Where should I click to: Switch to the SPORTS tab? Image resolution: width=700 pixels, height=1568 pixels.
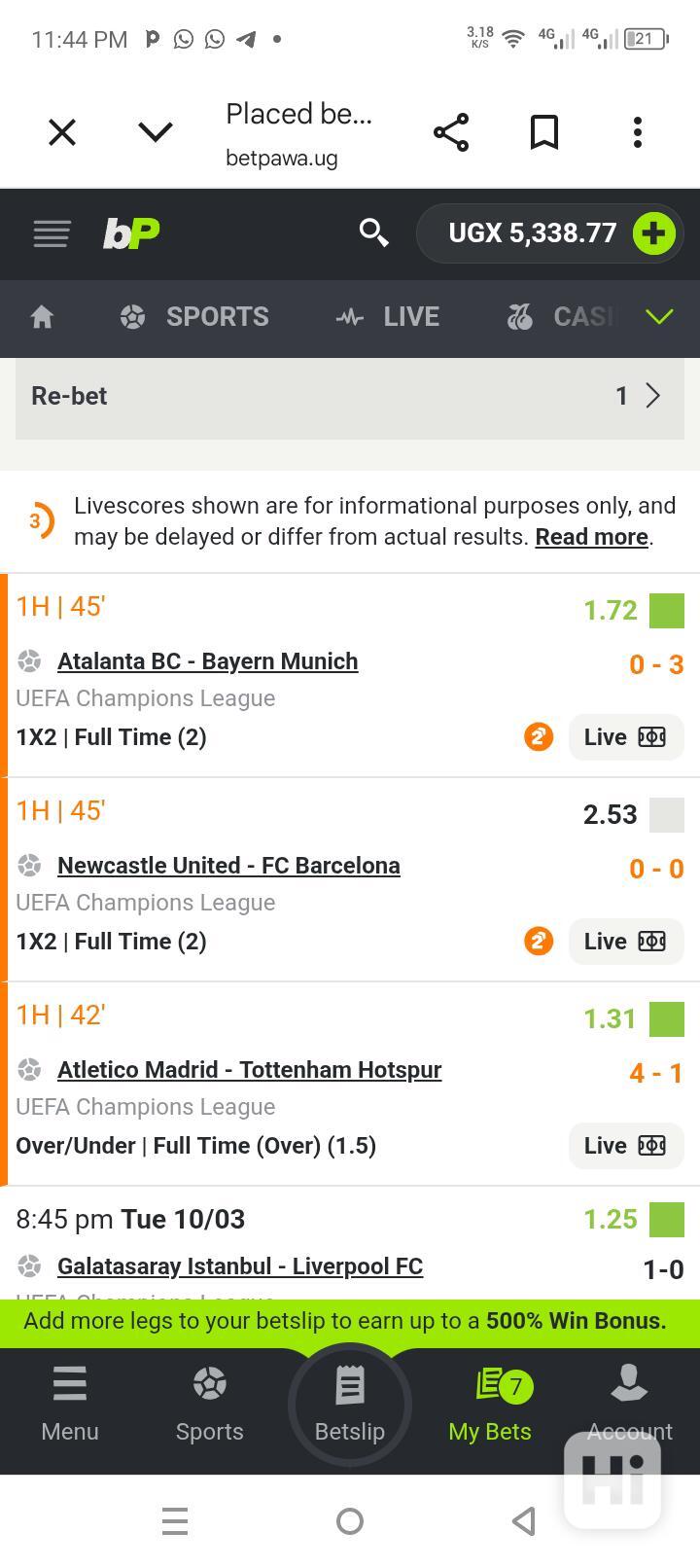point(195,317)
